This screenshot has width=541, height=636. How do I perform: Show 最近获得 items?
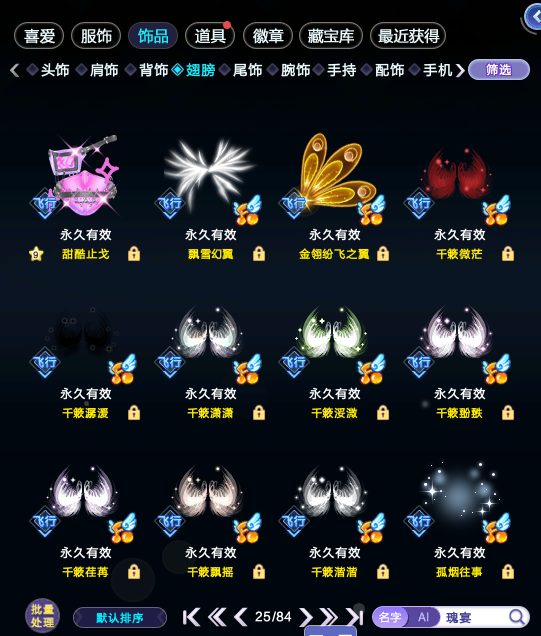(408, 36)
